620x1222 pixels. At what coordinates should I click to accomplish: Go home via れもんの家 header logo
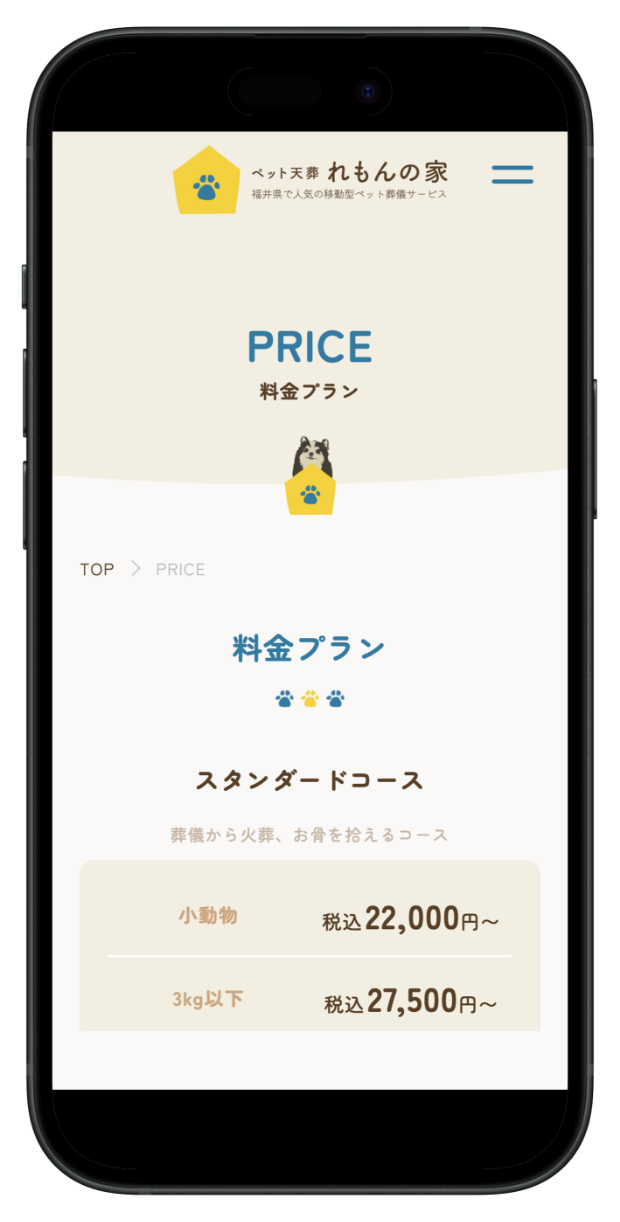[x=310, y=179]
